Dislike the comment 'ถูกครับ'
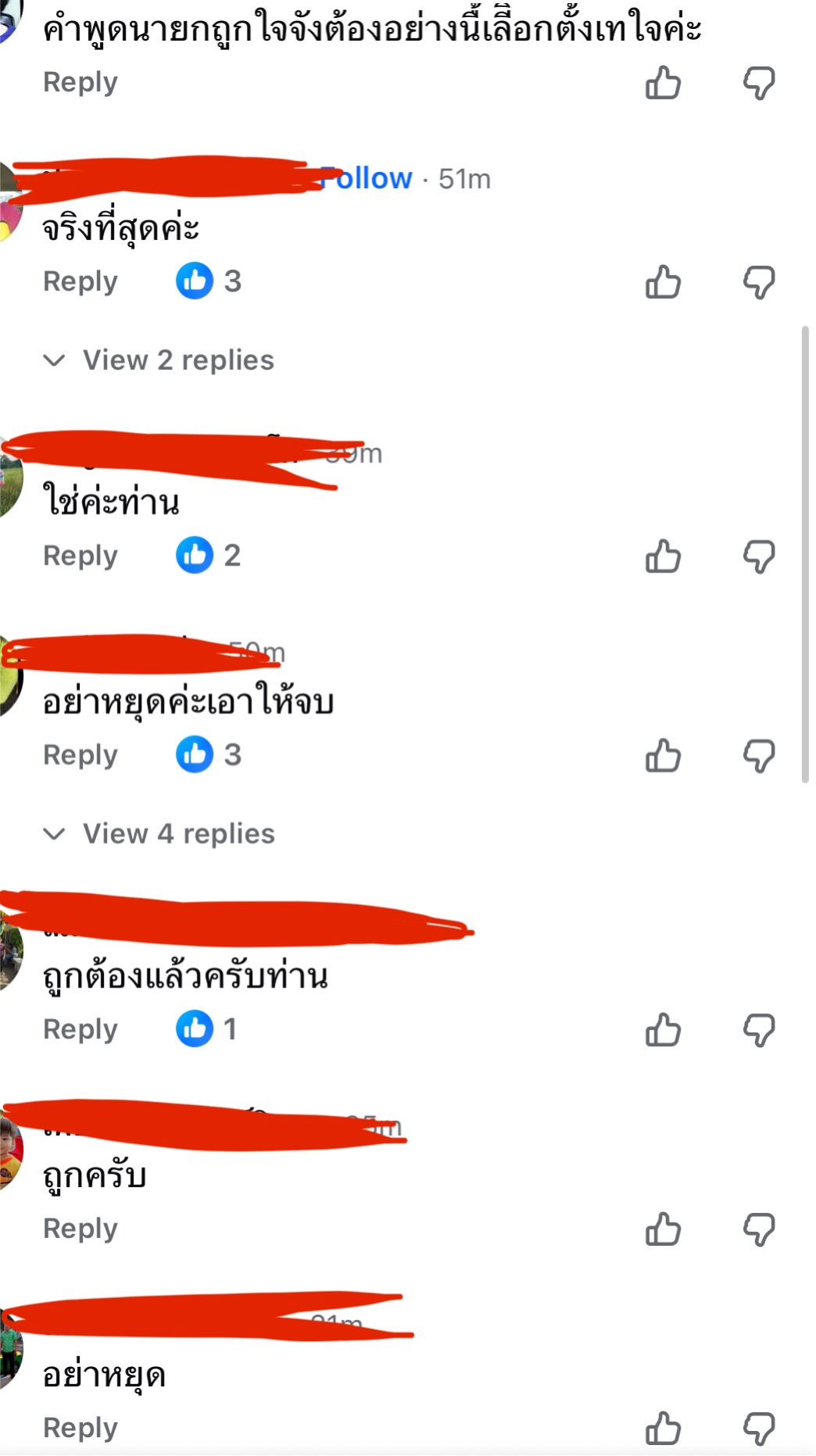Viewport: 816px width, 1456px height. (758, 1229)
